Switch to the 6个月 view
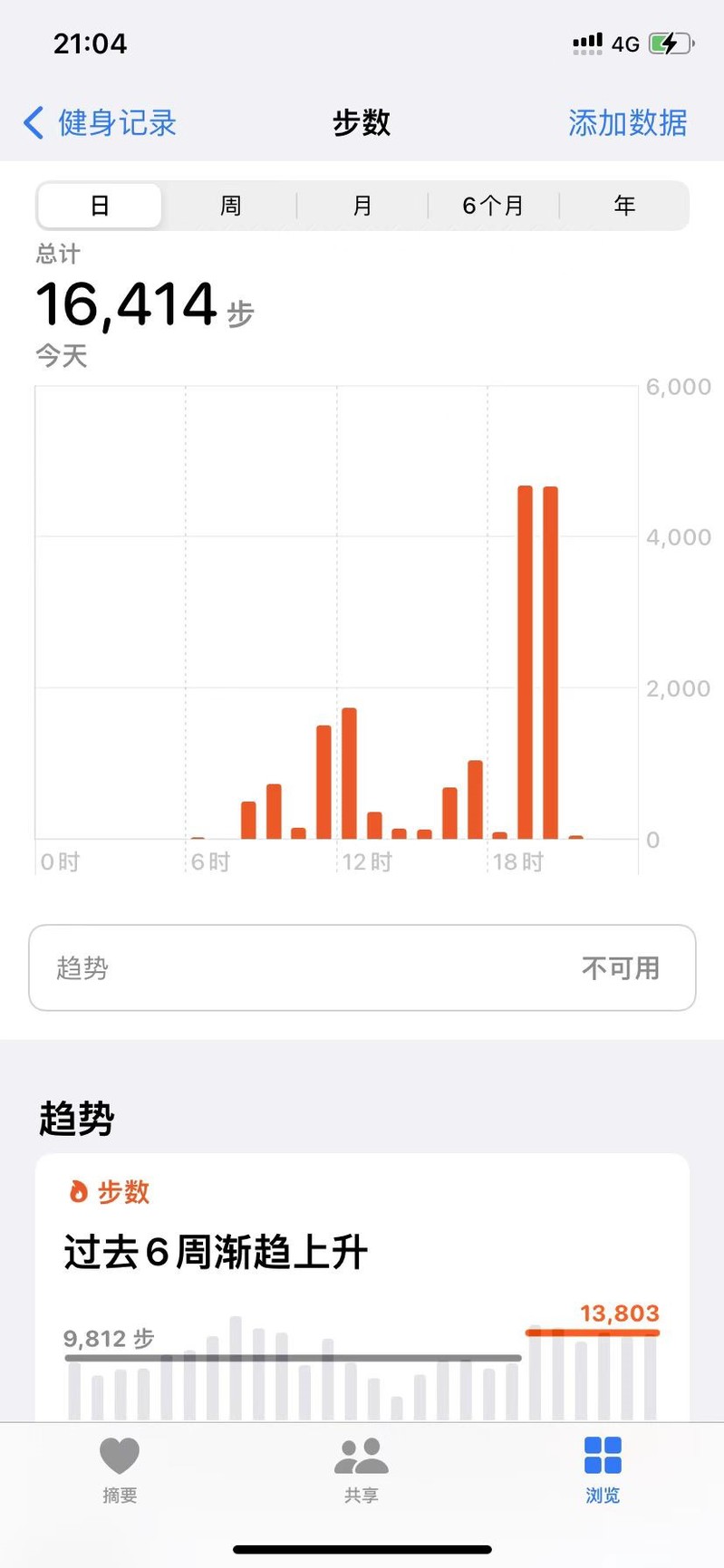The height and width of the screenshot is (1568, 724). [x=493, y=206]
